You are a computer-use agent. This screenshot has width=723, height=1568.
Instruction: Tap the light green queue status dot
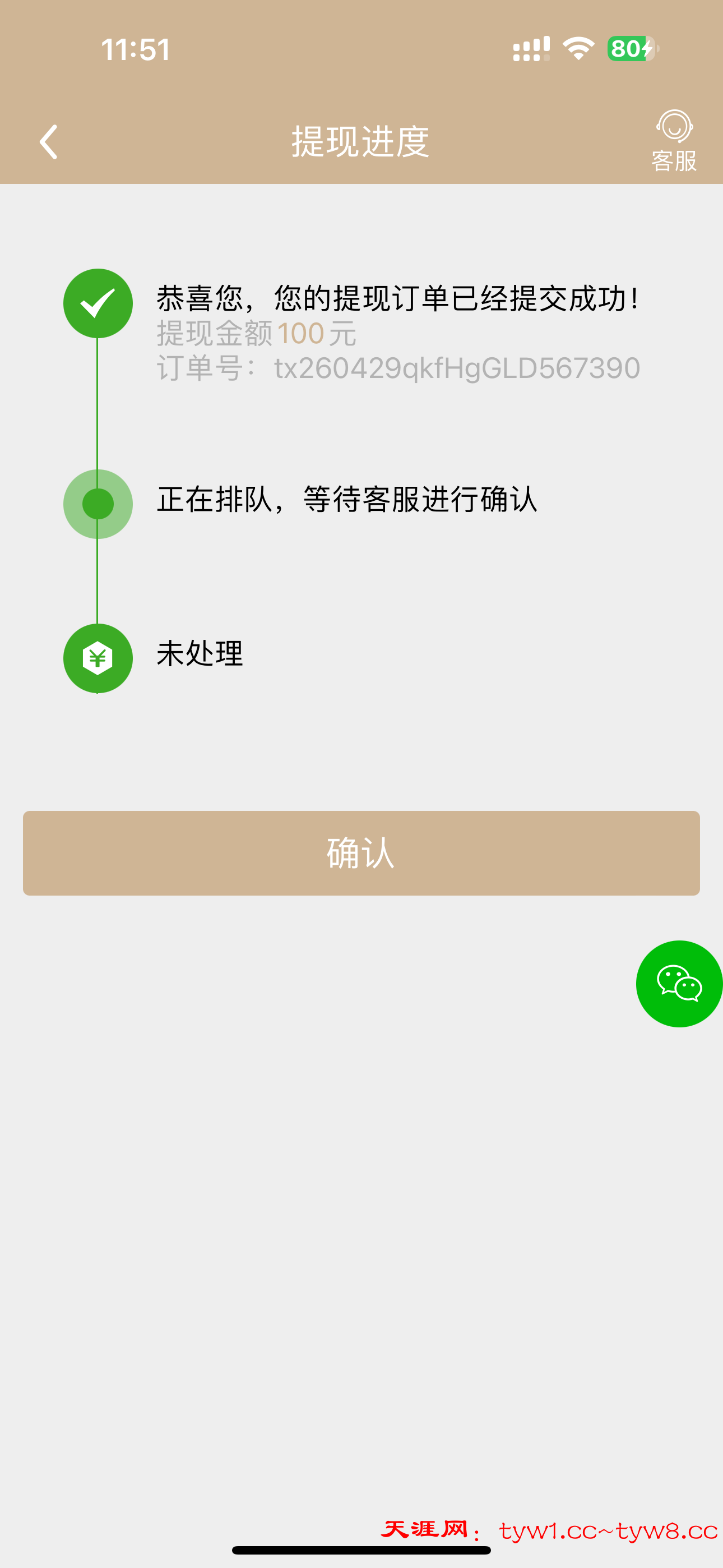pos(99,504)
